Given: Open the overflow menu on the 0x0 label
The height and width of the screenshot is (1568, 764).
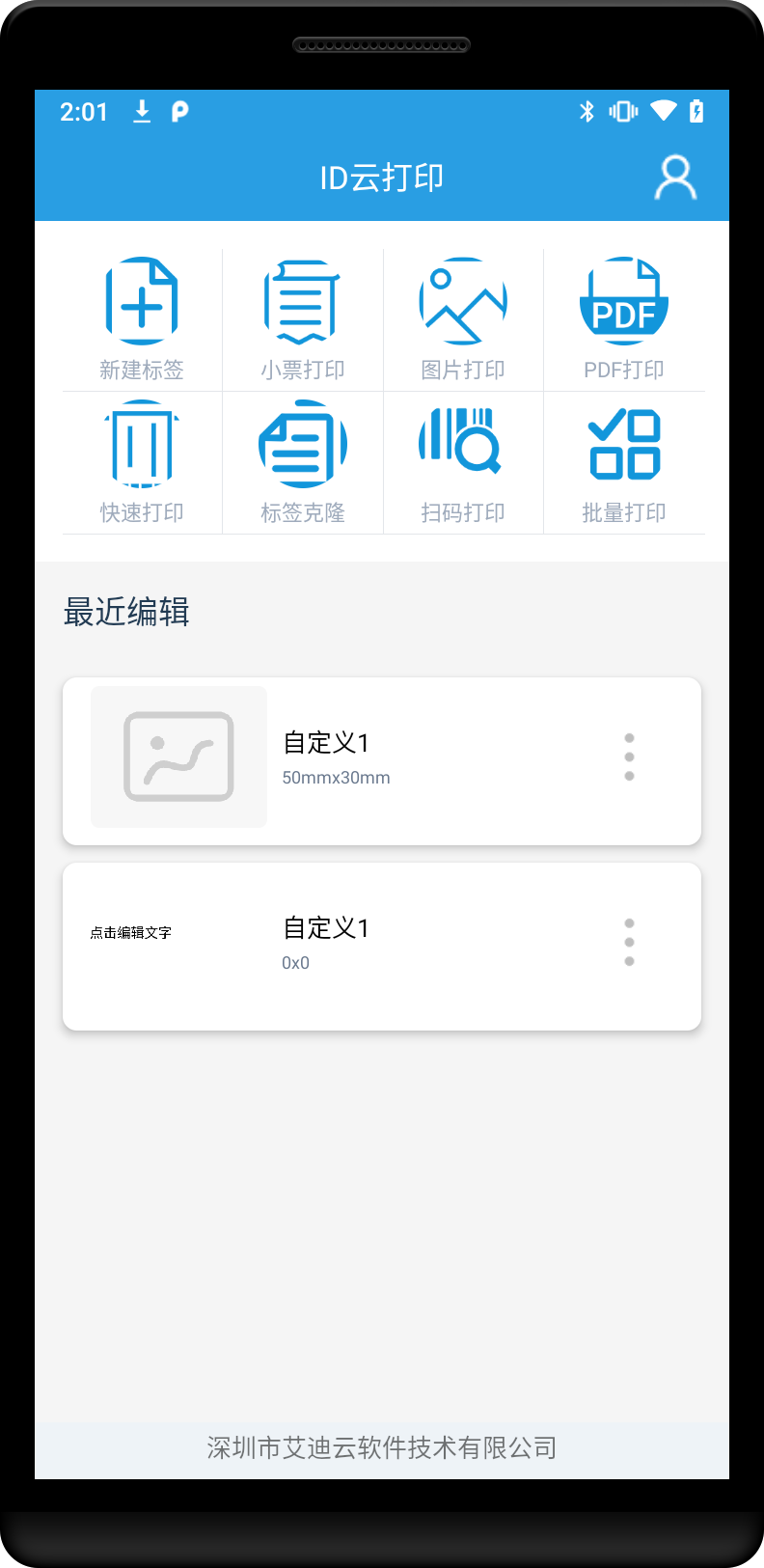Looking at the screenshot, I should click(x=629, y=943).
